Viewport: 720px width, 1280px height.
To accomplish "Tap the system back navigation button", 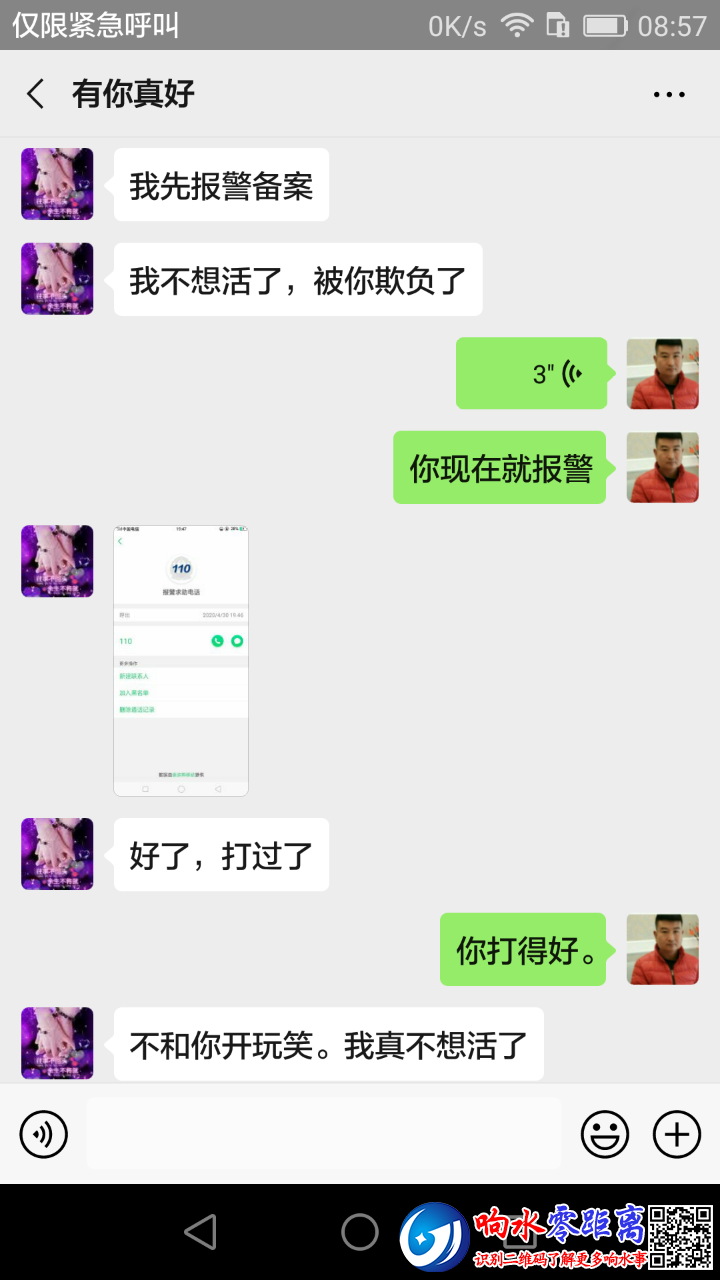I will pos(201,1231).
